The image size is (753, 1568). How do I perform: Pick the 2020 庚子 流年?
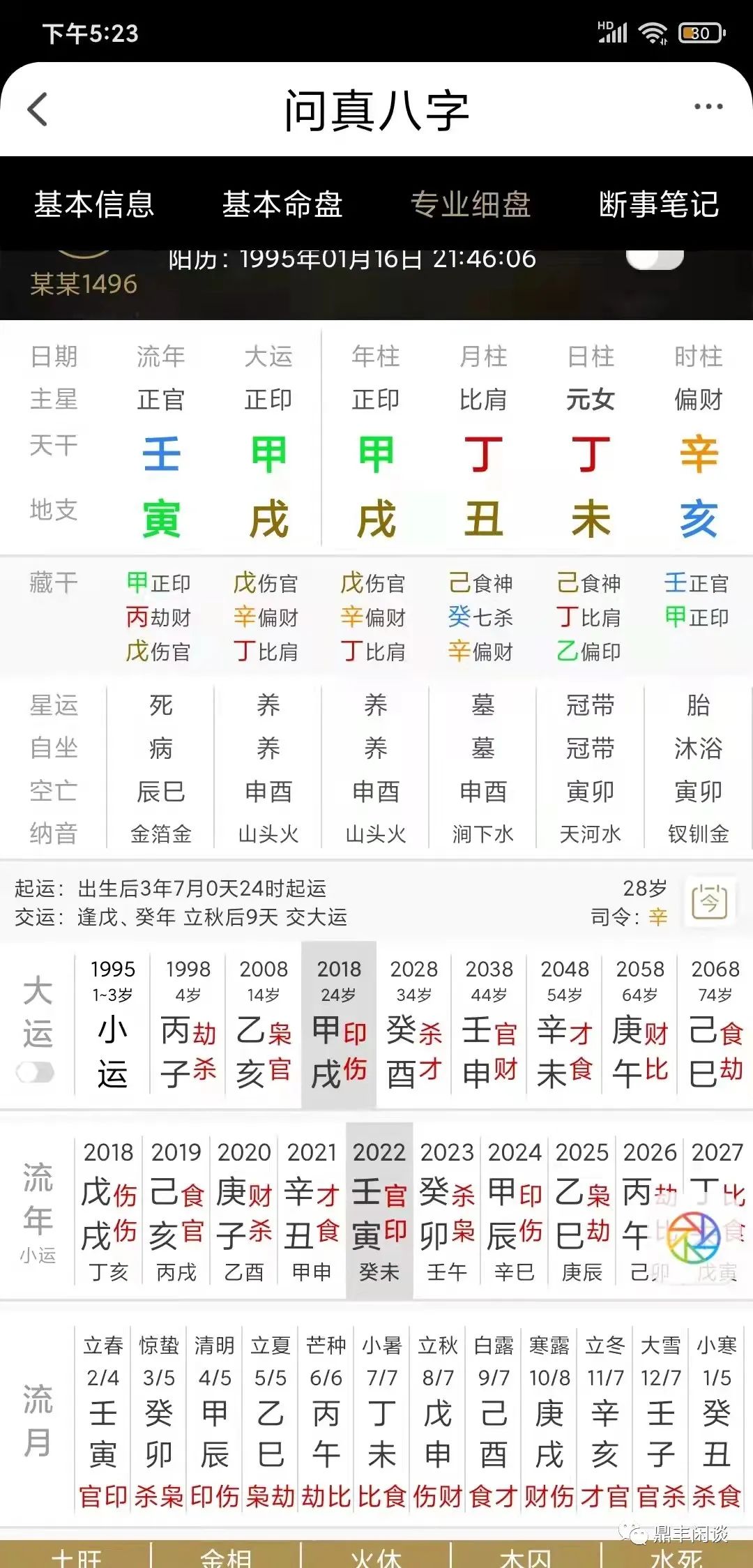243,1210
